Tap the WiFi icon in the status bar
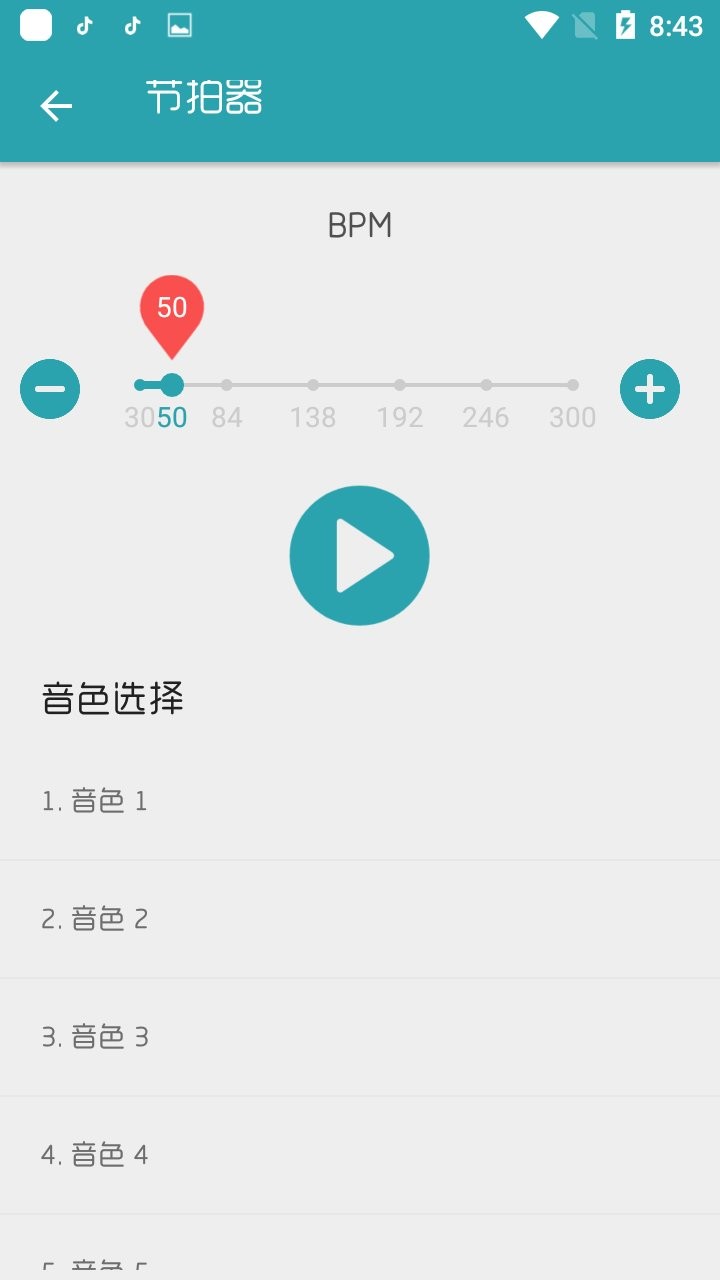 click(541, 24)
